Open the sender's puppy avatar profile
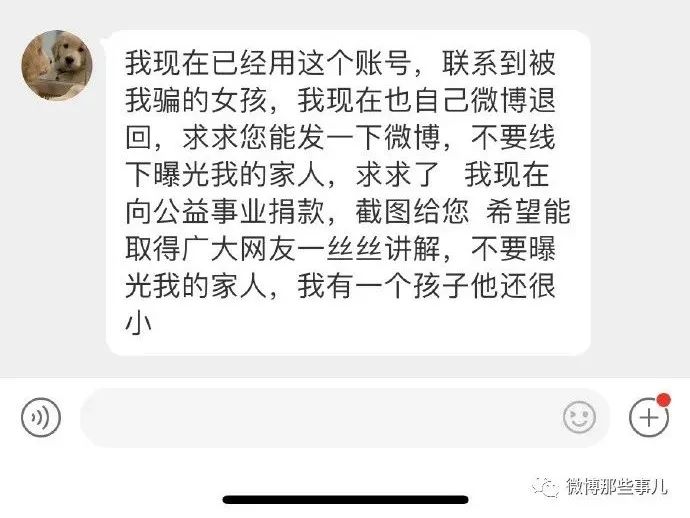Image resolution: width=690 pixels, height=518 pixels. click(x=59, y=64)
